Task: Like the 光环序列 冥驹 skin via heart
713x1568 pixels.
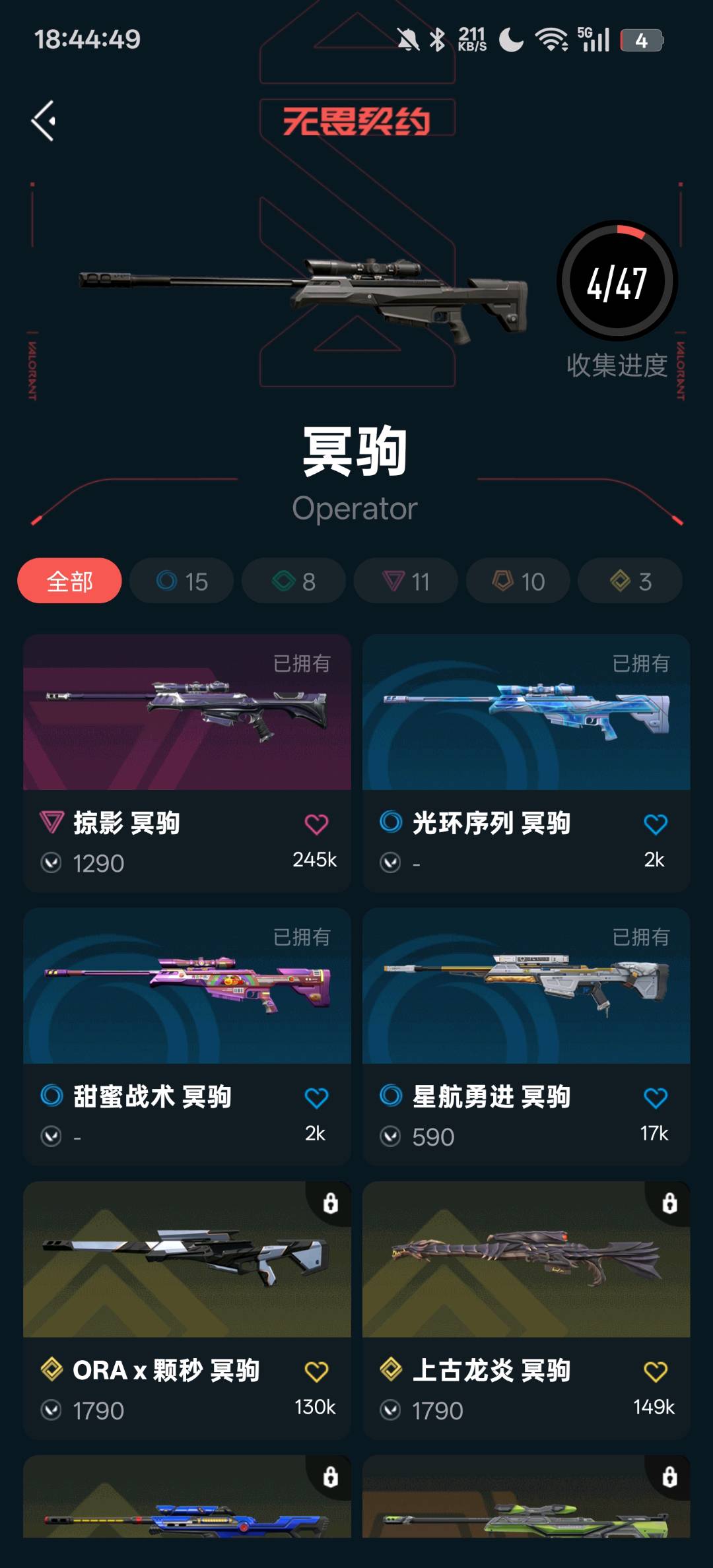Action: tap(655, 824)
